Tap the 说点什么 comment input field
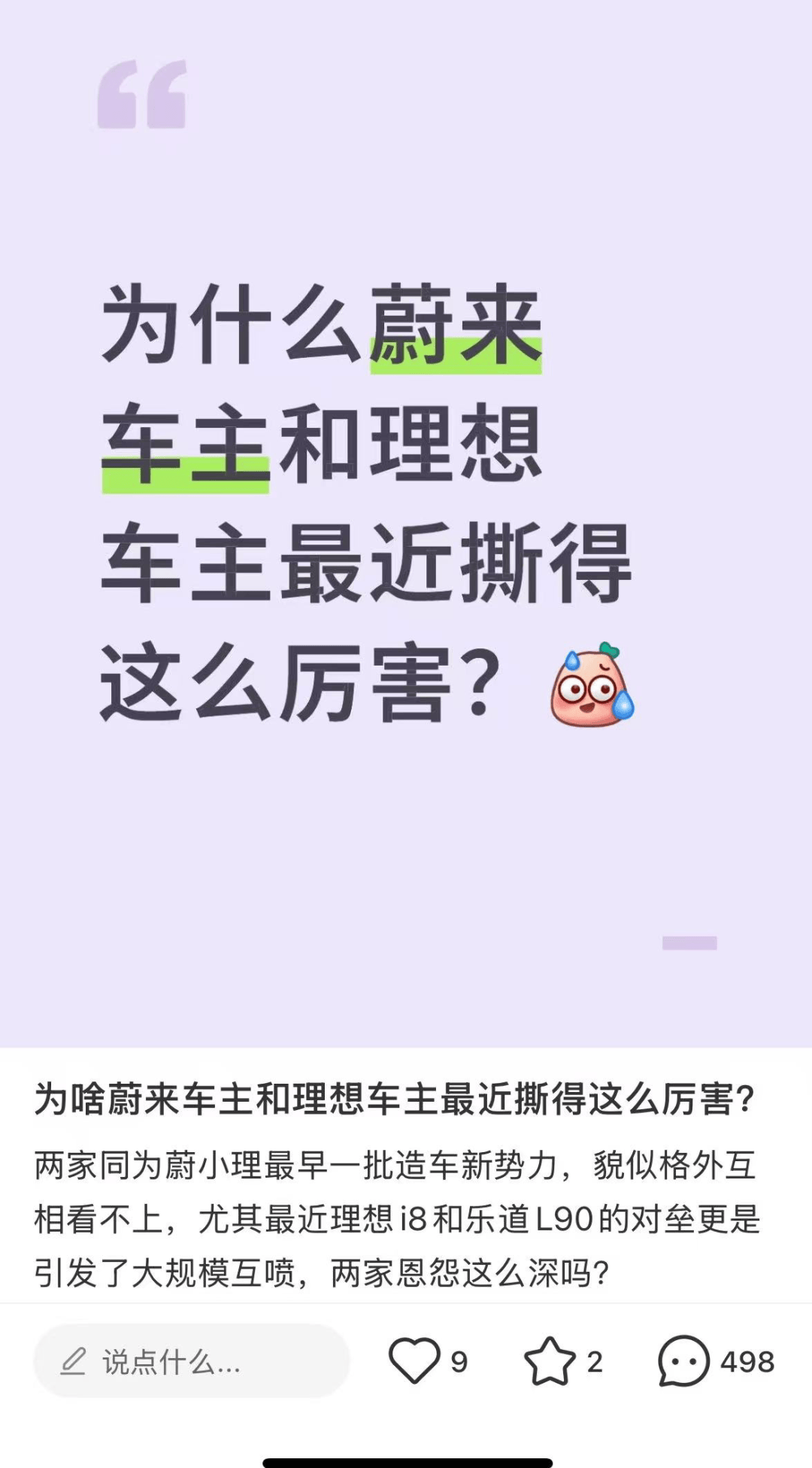812x1468 pixels. 192,1361
